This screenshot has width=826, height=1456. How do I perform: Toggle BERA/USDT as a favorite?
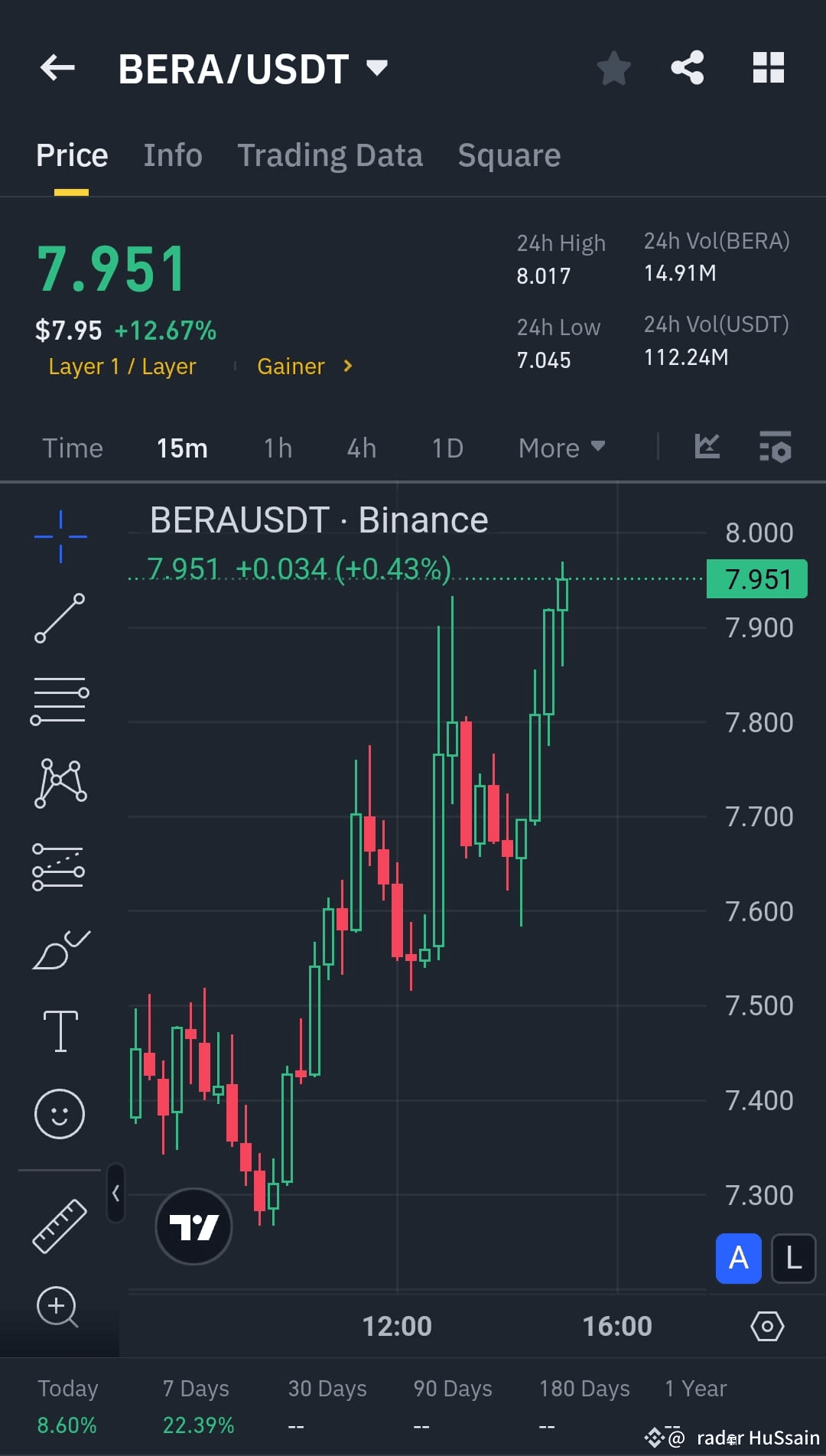pyautogui.click(x=614, y=67)
